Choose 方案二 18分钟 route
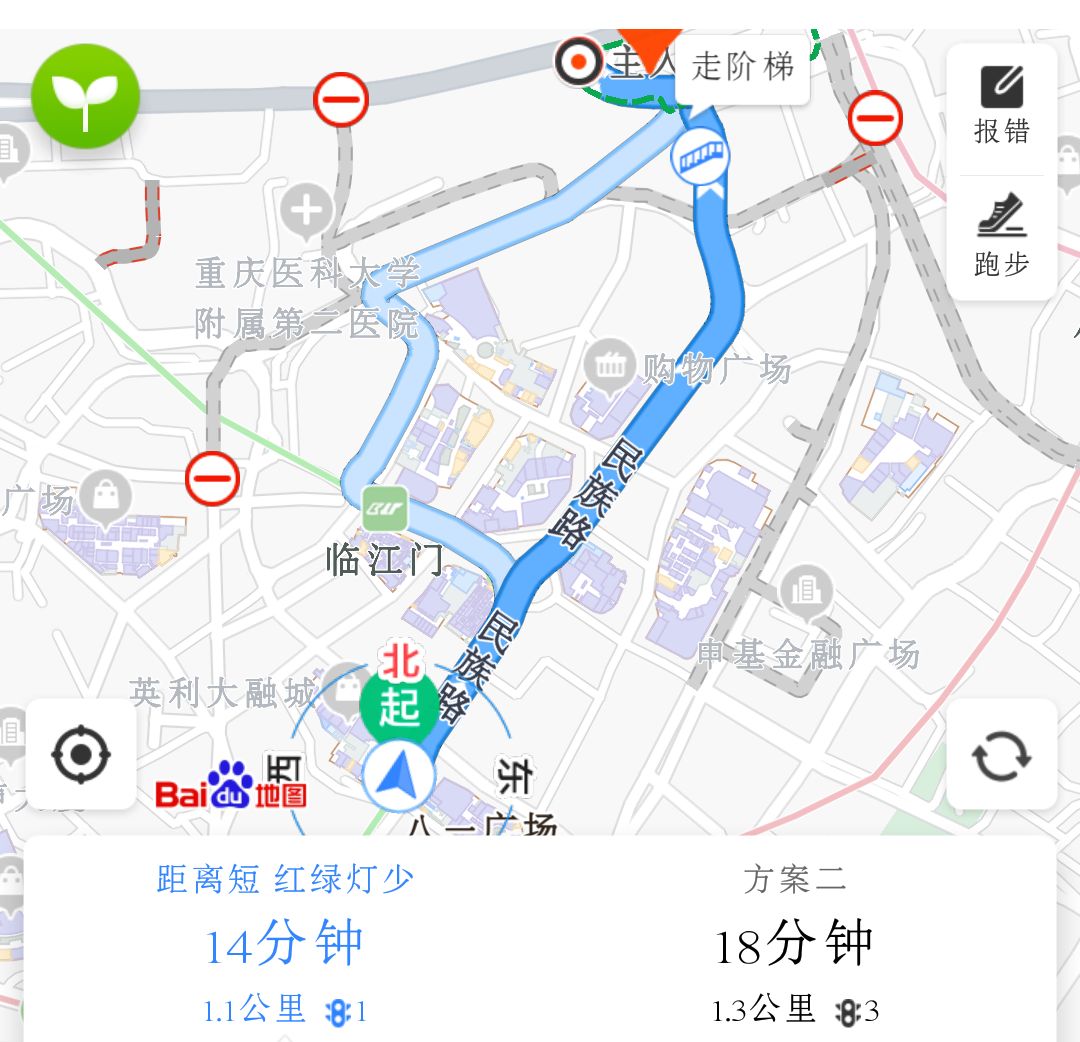 pyautogui.click(x=794, y=944)
